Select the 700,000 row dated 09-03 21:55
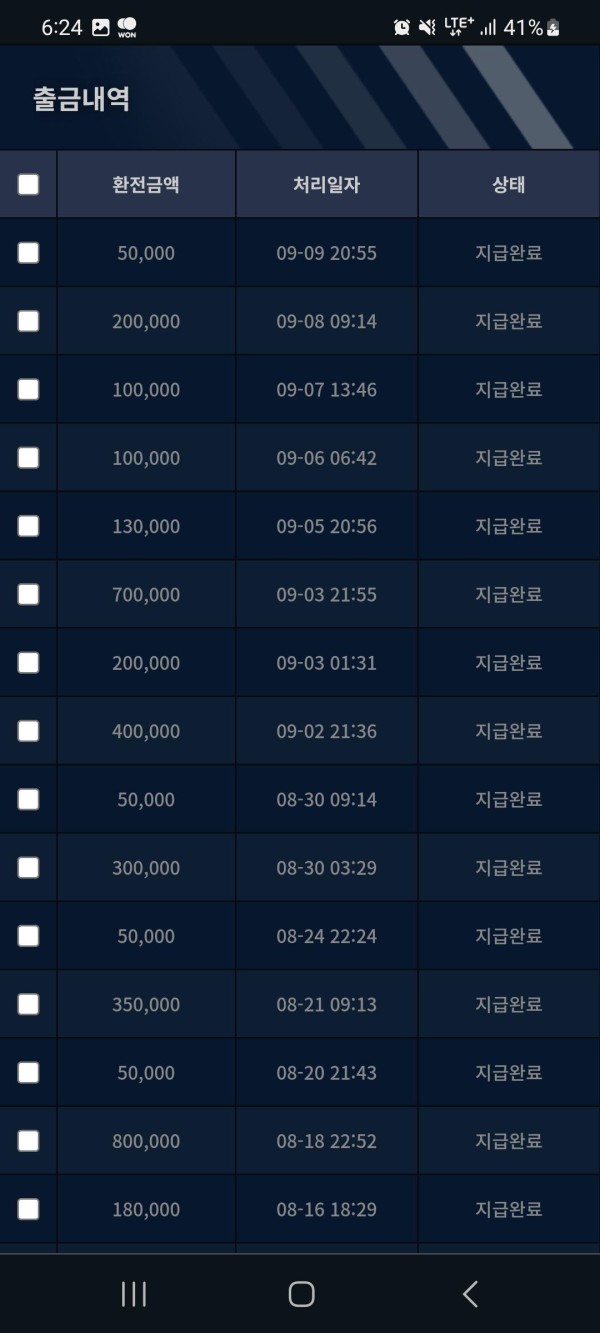Screen dimensions: 600x1333 pos(28,594)
